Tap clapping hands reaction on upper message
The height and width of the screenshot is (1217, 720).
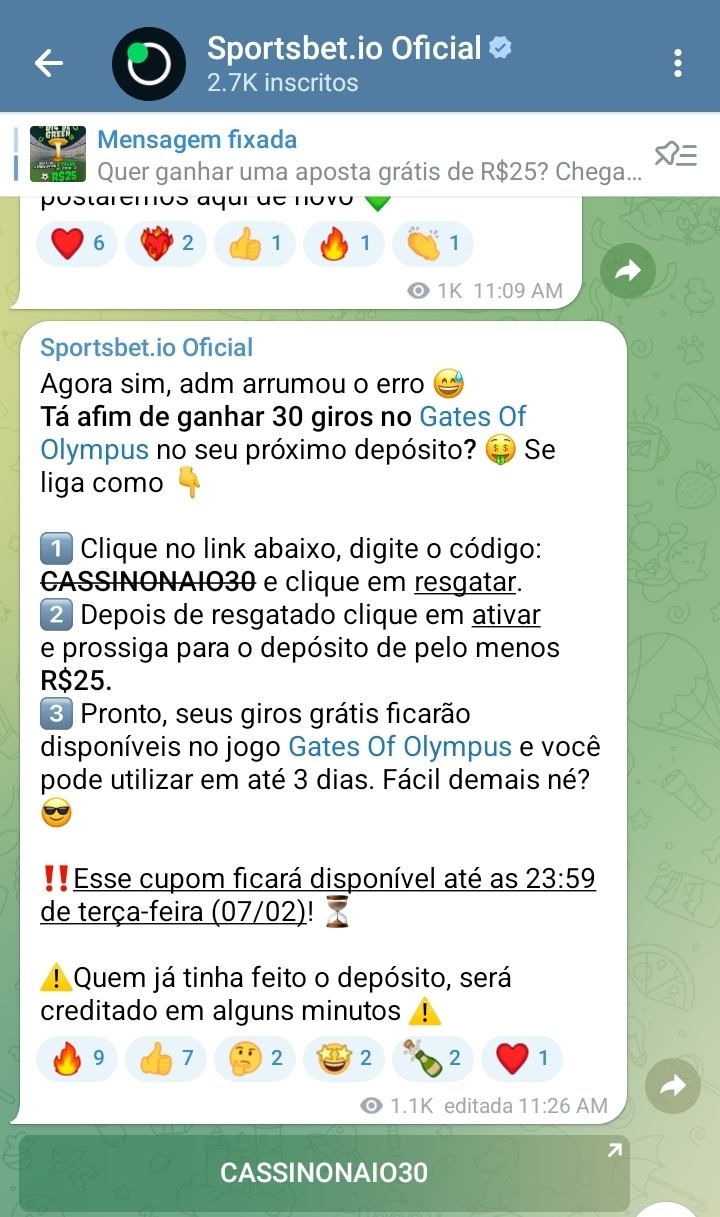pos(433,243)
